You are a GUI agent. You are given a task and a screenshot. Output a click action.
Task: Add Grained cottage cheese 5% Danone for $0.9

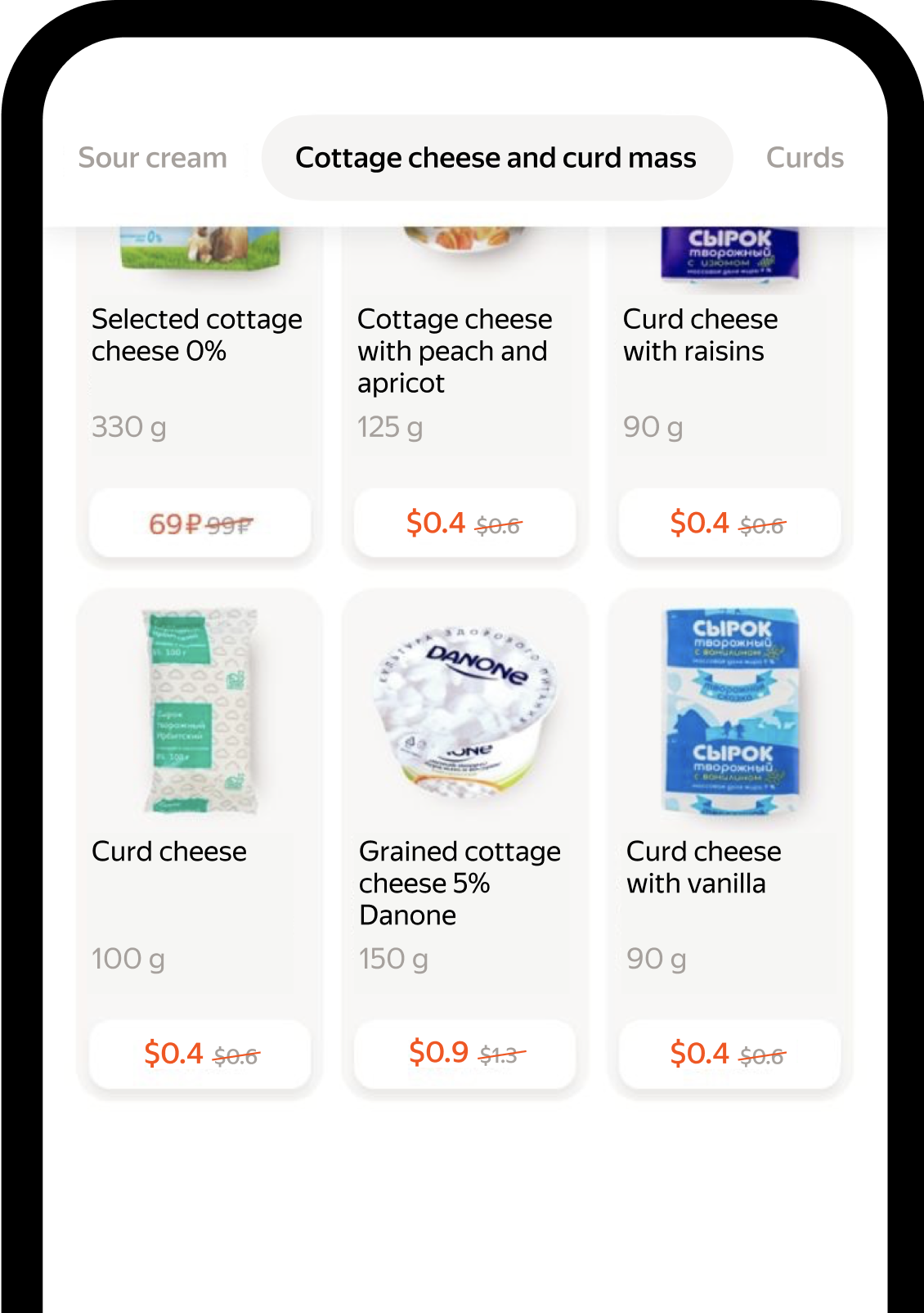coord(464,1054)
